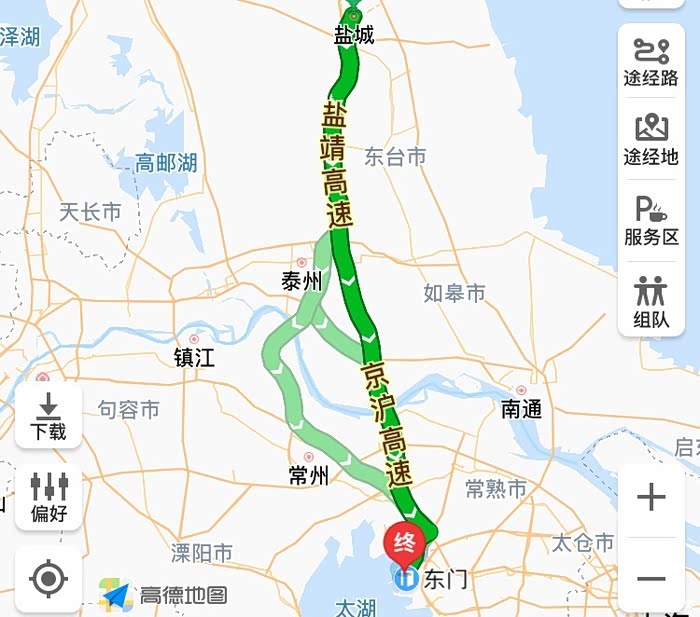Recenter the map on my location
The width and height of the screenshot is (700, 617).
[x=48, y=579]
